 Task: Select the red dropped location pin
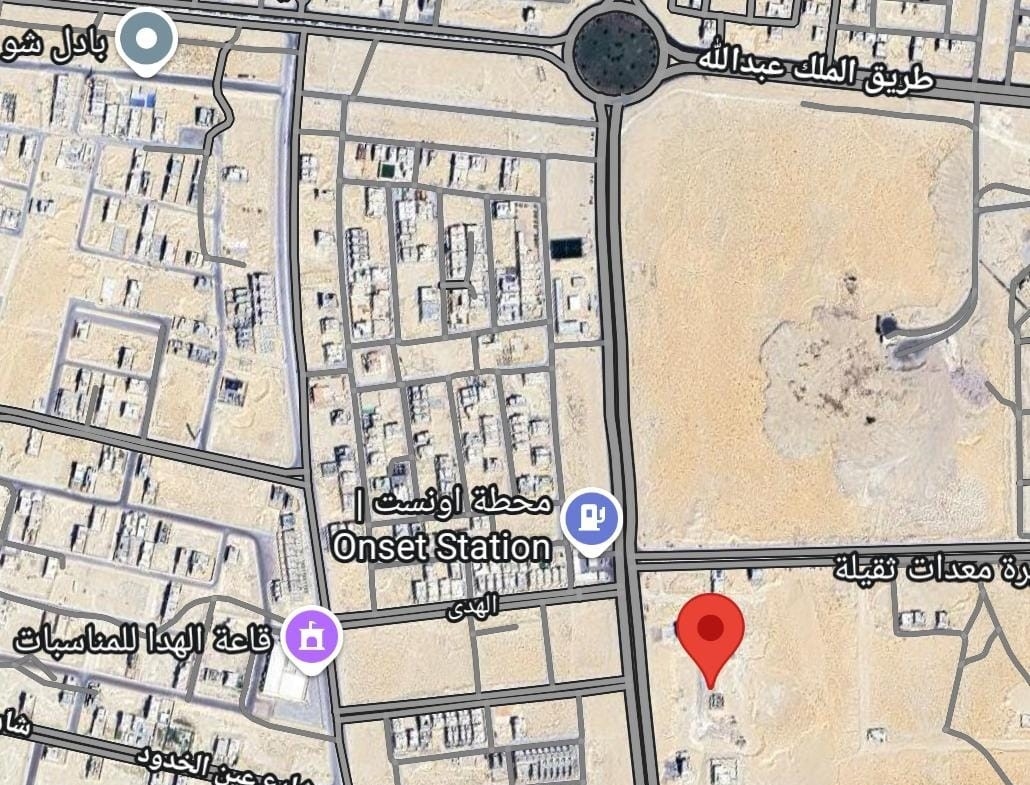710,632
